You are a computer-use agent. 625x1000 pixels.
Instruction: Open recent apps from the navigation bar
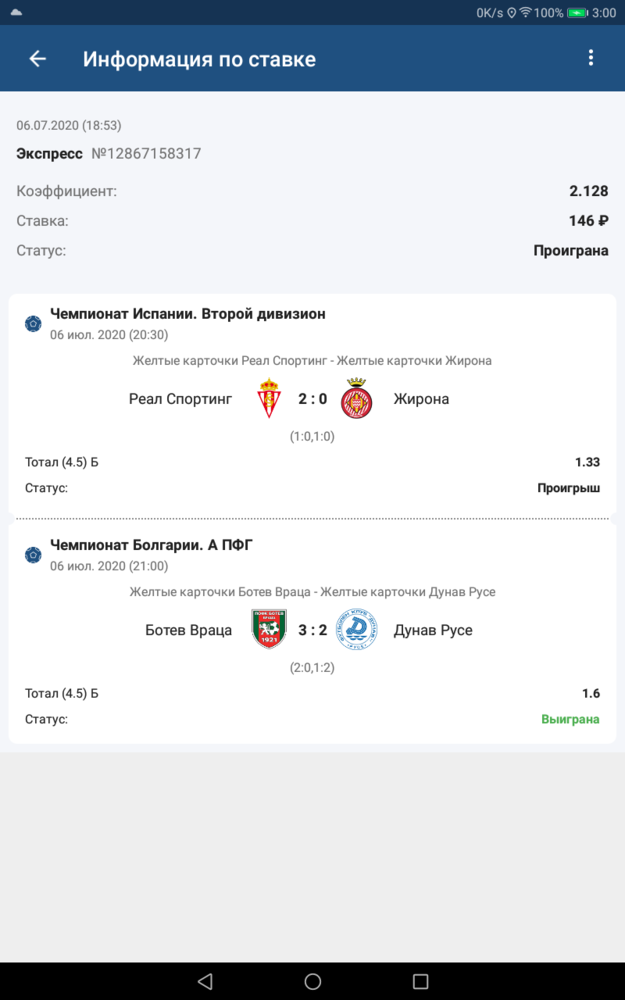click(x=420, y=981)
